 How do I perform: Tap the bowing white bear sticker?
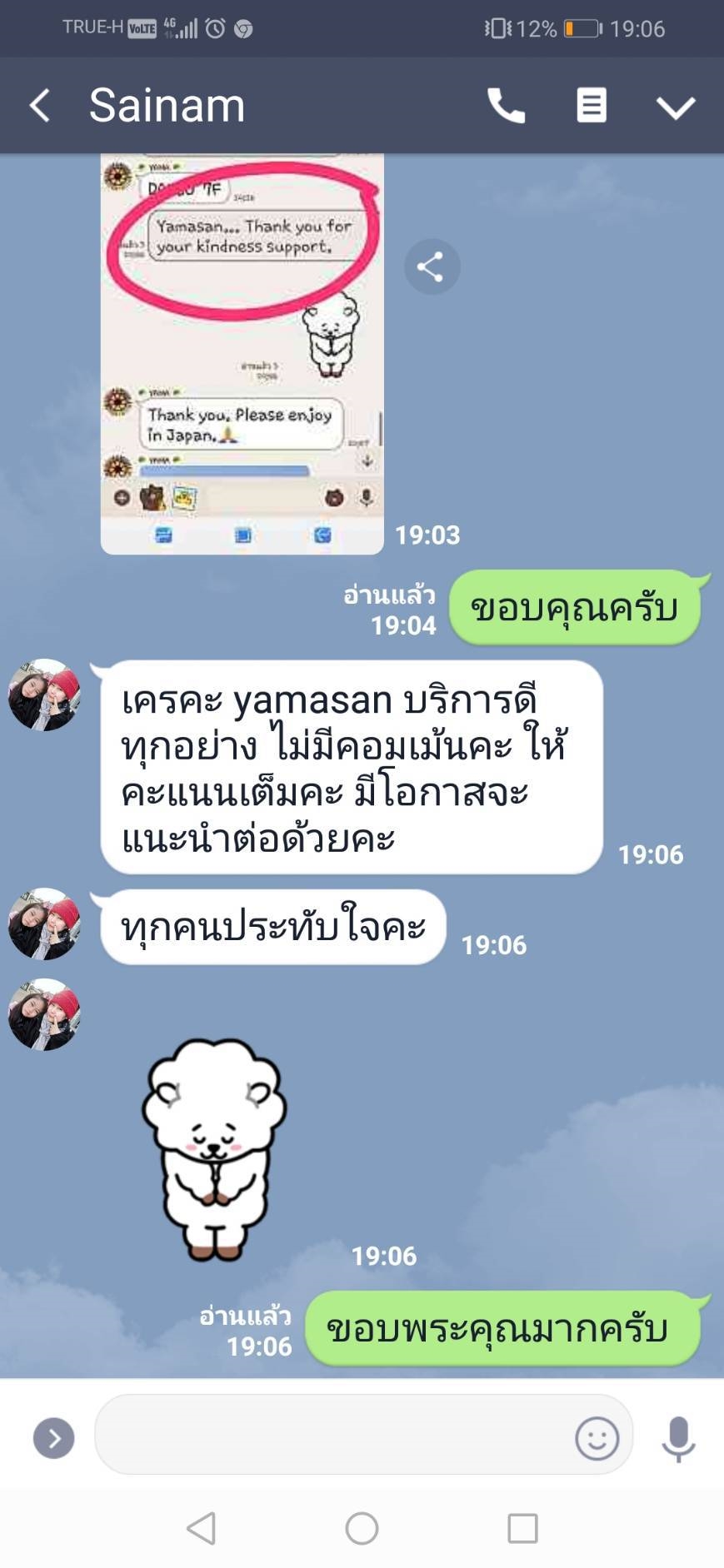click(215, 1147)
